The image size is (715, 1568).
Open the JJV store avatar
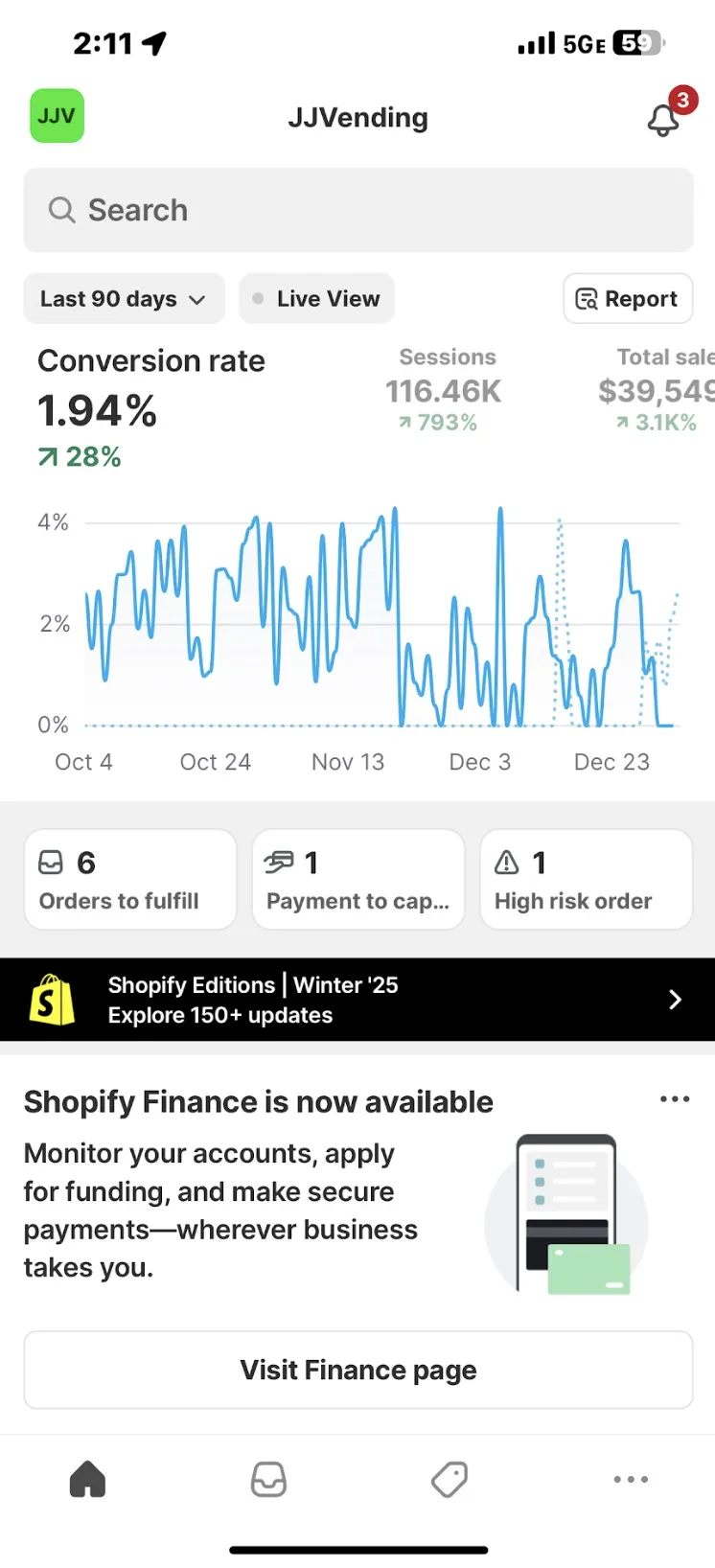tap(58, 116)
